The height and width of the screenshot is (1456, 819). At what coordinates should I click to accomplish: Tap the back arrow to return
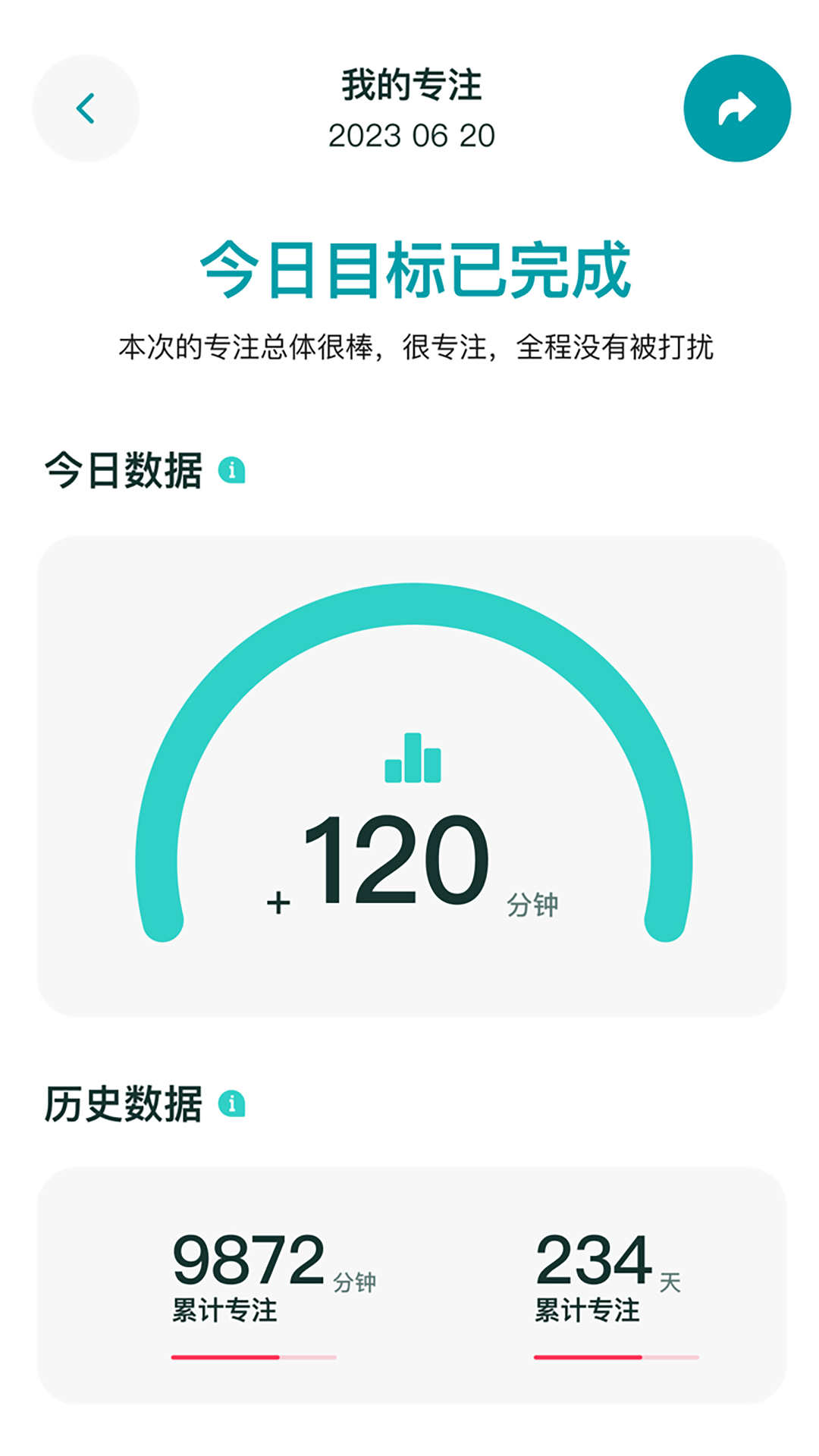point(86,108)
